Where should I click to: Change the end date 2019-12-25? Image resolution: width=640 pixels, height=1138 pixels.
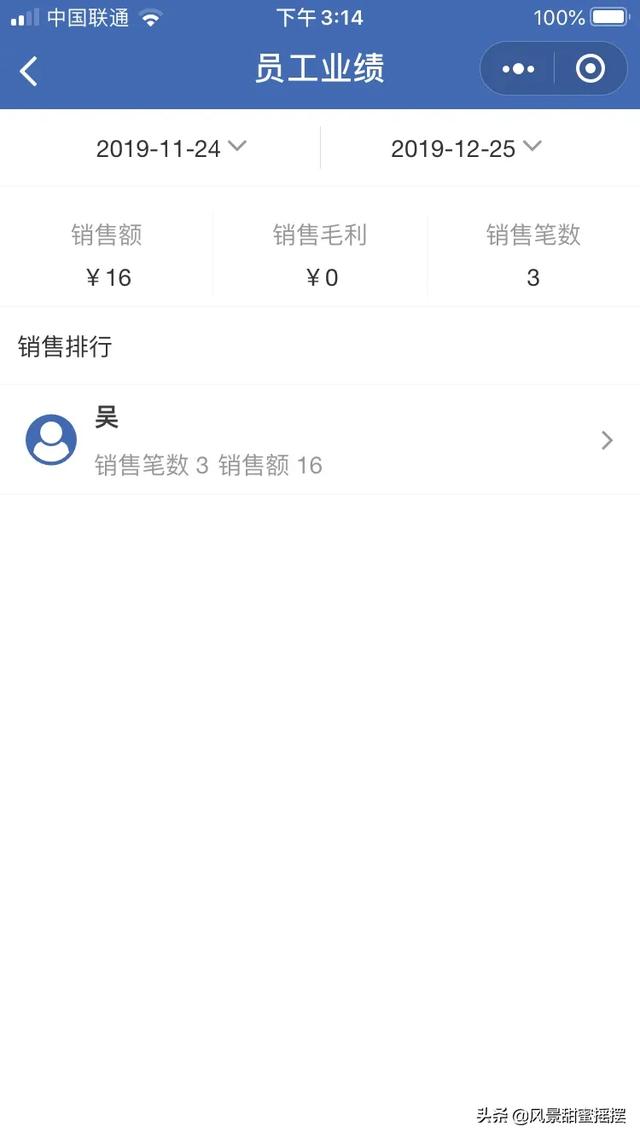pos(465,148)
